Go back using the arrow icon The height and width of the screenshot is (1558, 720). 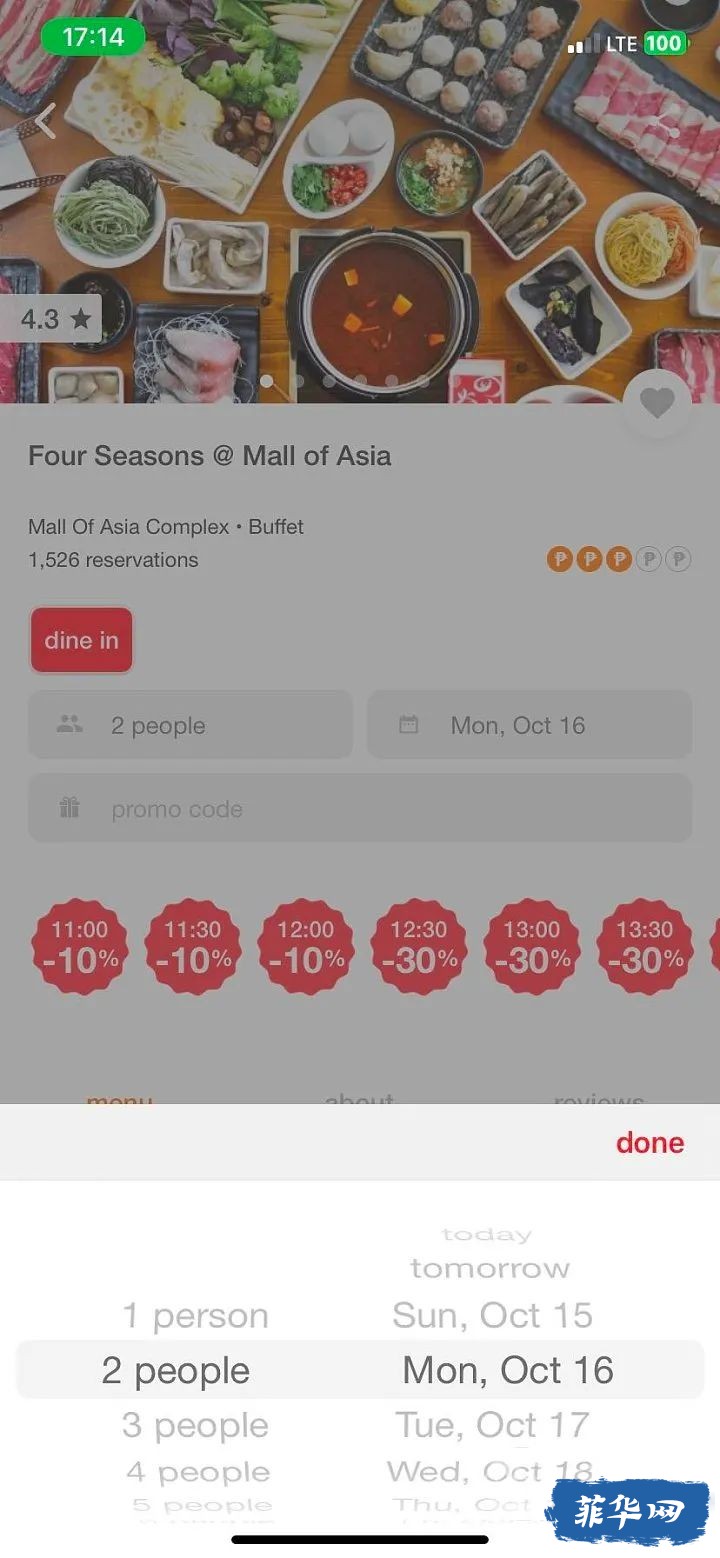pos(46,121)
